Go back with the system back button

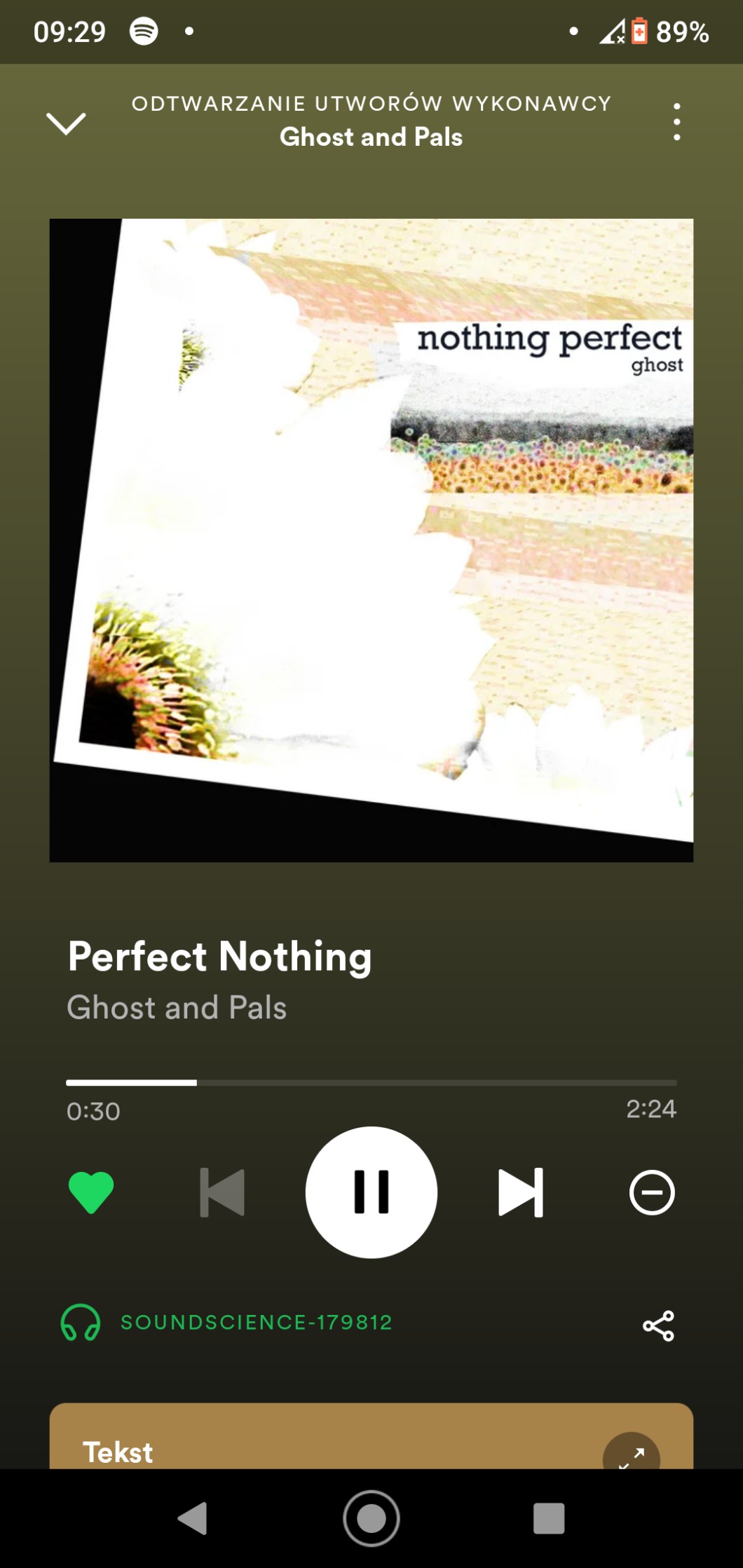point(193,1518)
